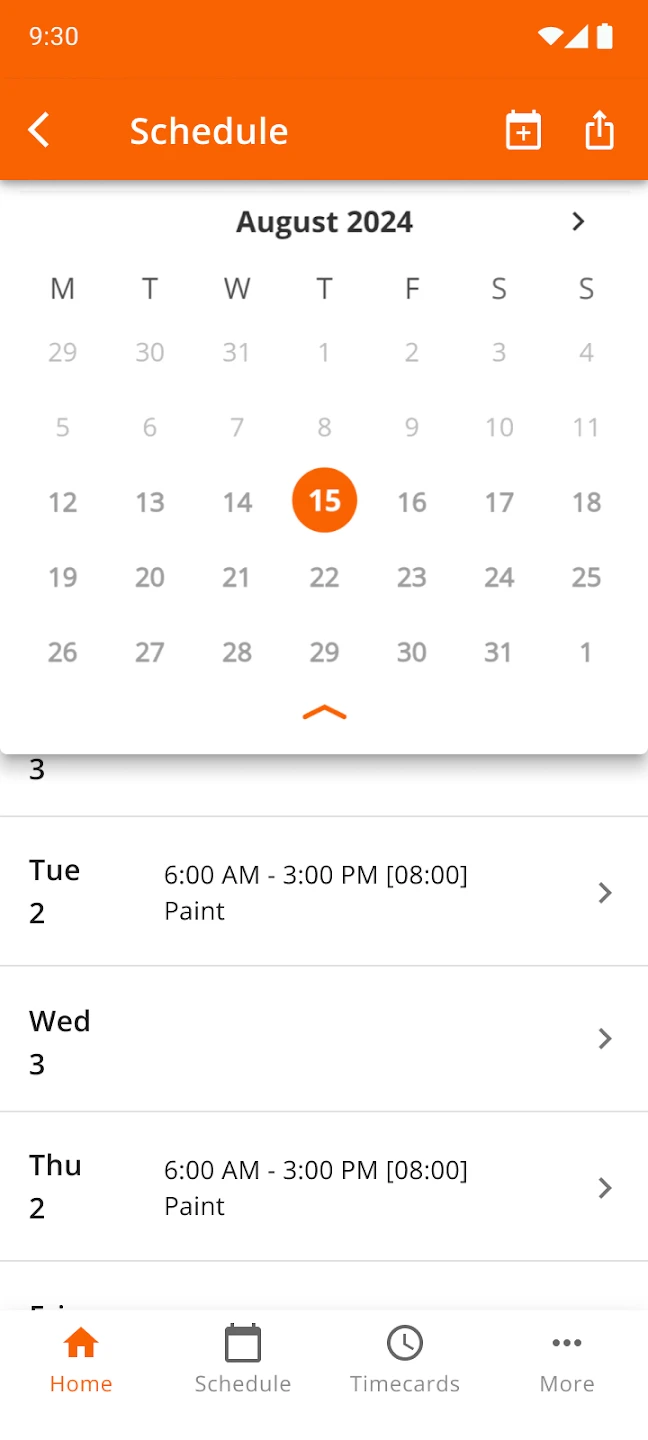Viewport: 648px width, 1440px height.
Task: Go to the next month
Action: pyautogui.click(x=578, y=222)
